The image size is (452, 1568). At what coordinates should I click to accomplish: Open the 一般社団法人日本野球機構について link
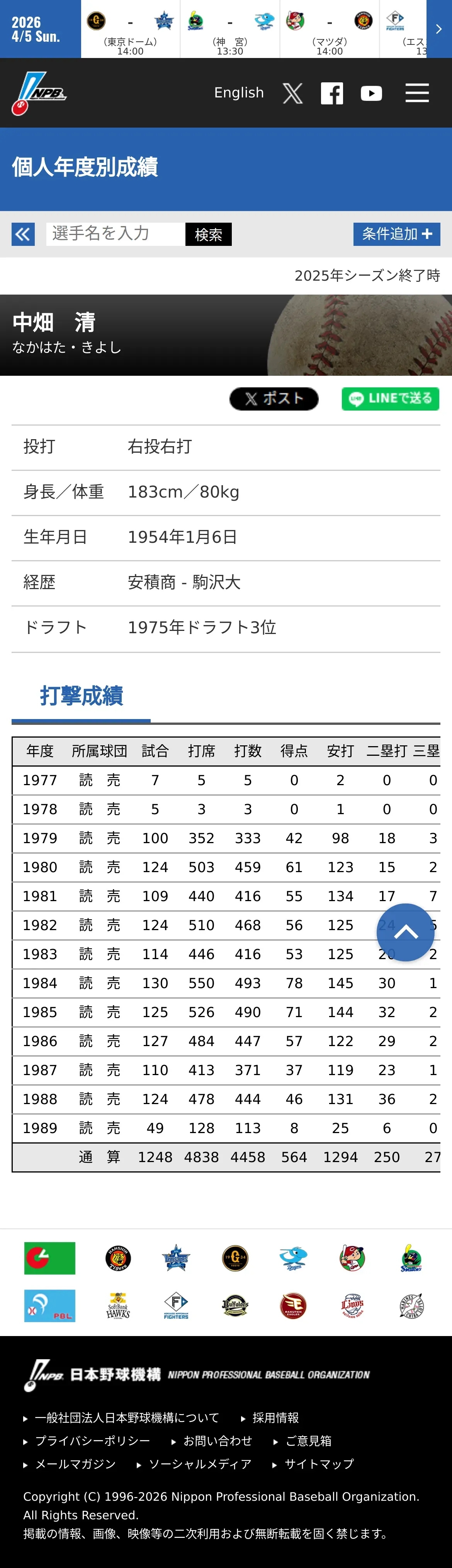click(127, 1418)
